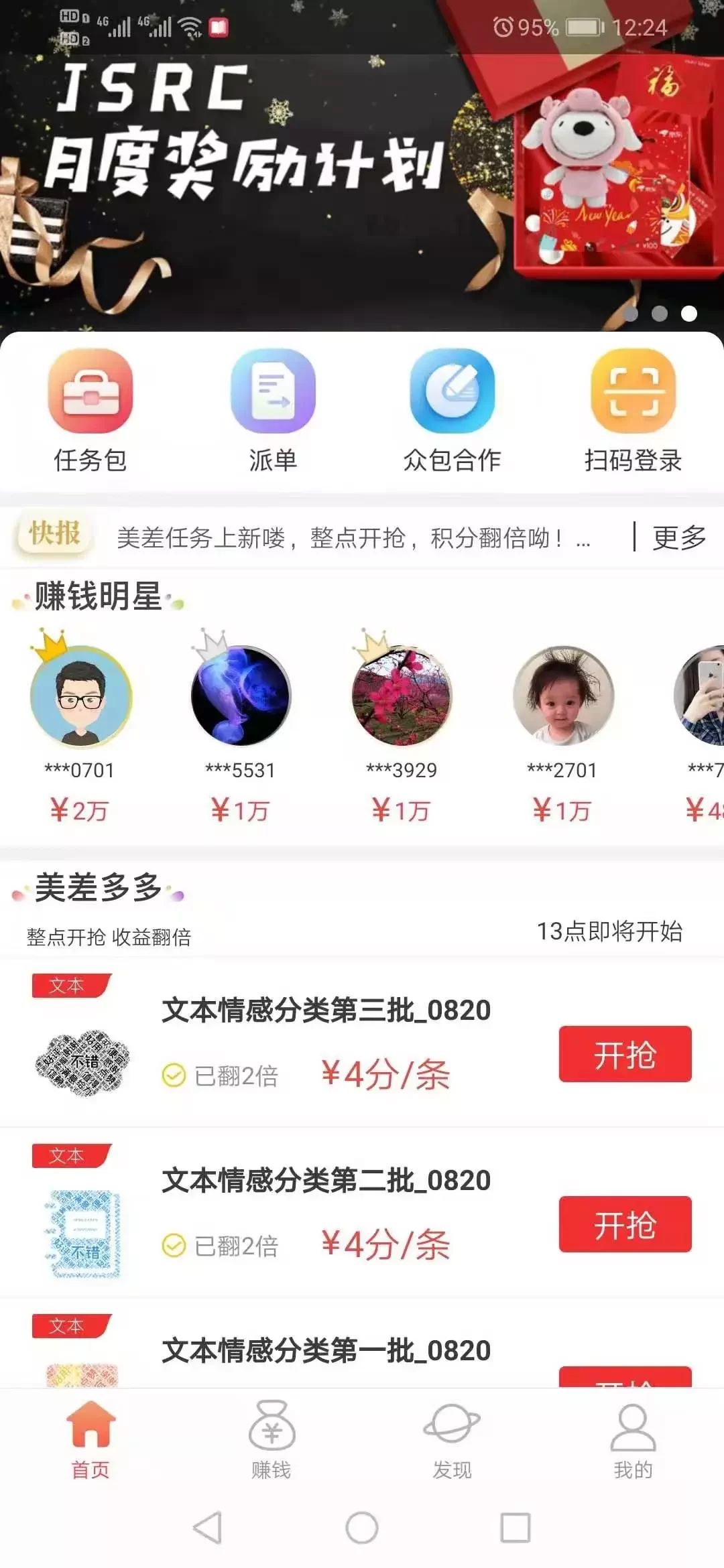View earning star ***3929's profile
The width and height of the screenshot is (724, 1568).
[x=402, y=696]
